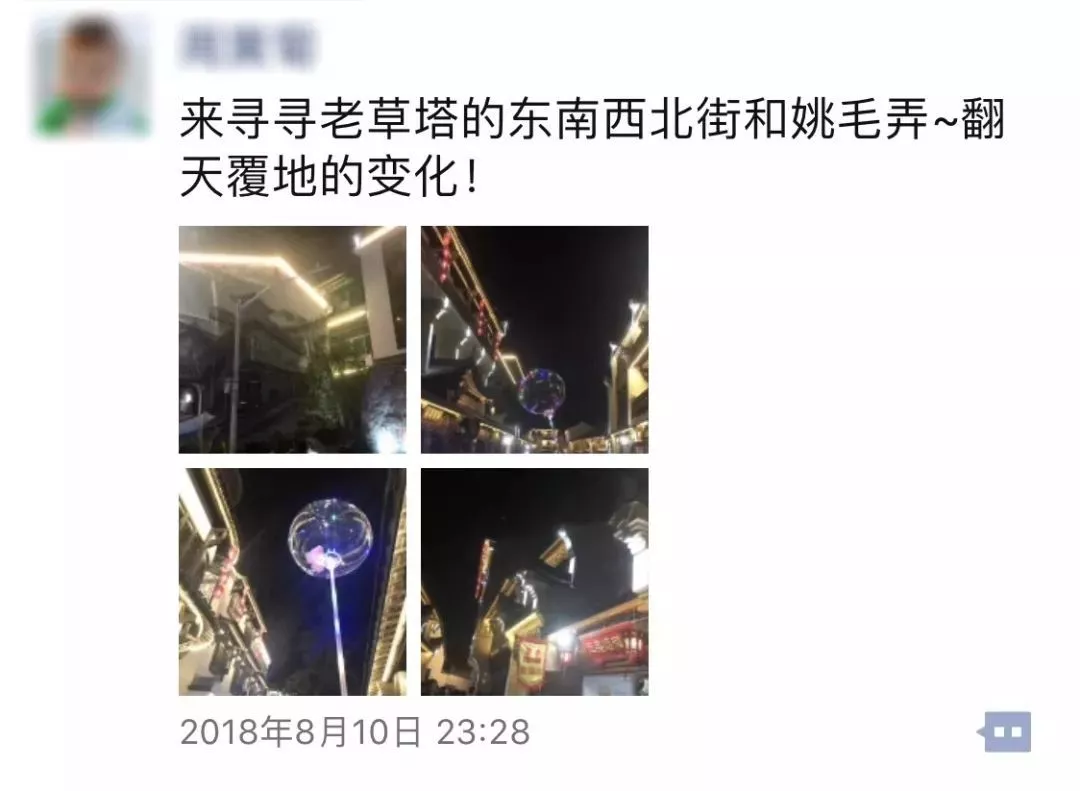Open the poster's blurred name link

point(245,45)
